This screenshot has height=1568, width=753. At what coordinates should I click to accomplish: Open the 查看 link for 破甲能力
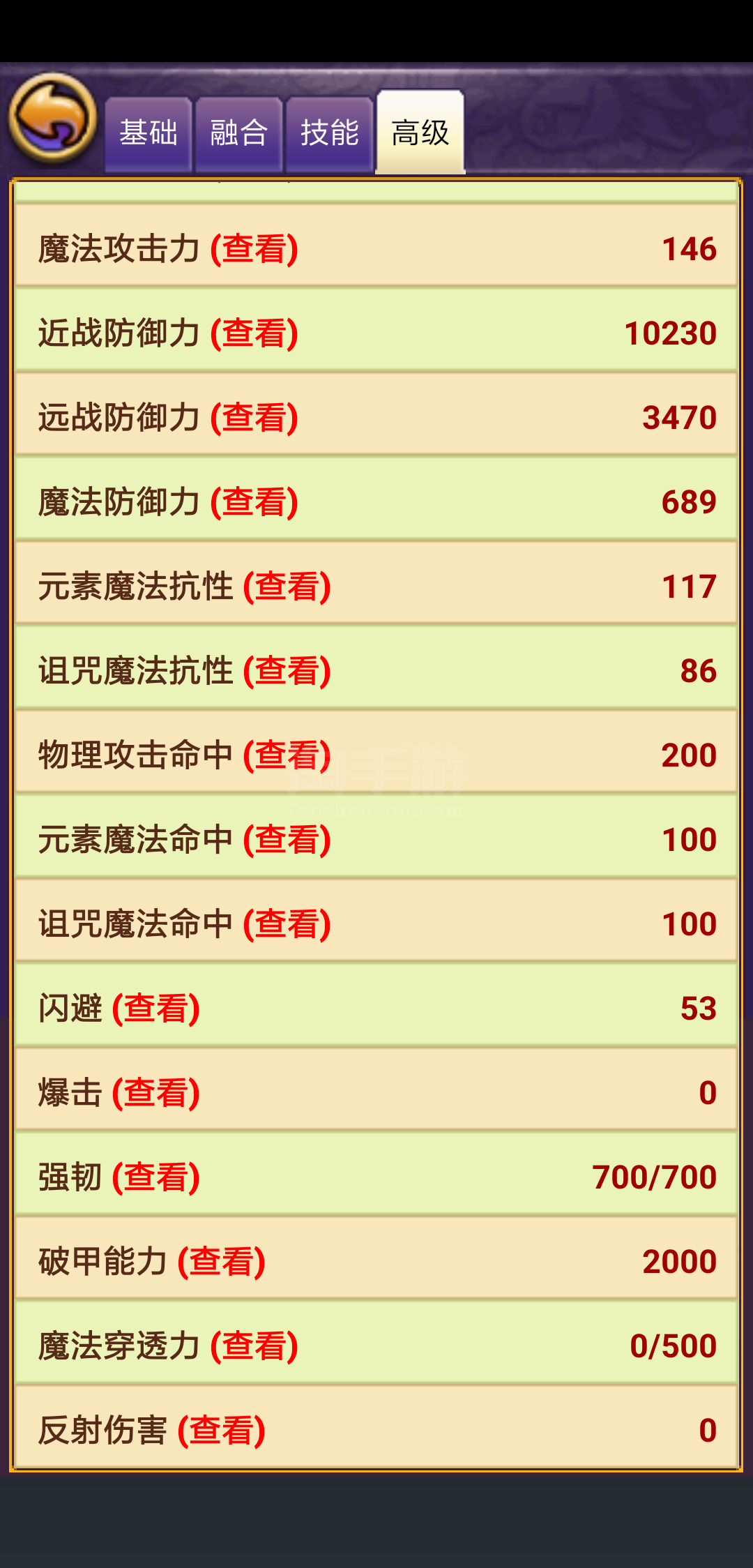coord(222,1262)
